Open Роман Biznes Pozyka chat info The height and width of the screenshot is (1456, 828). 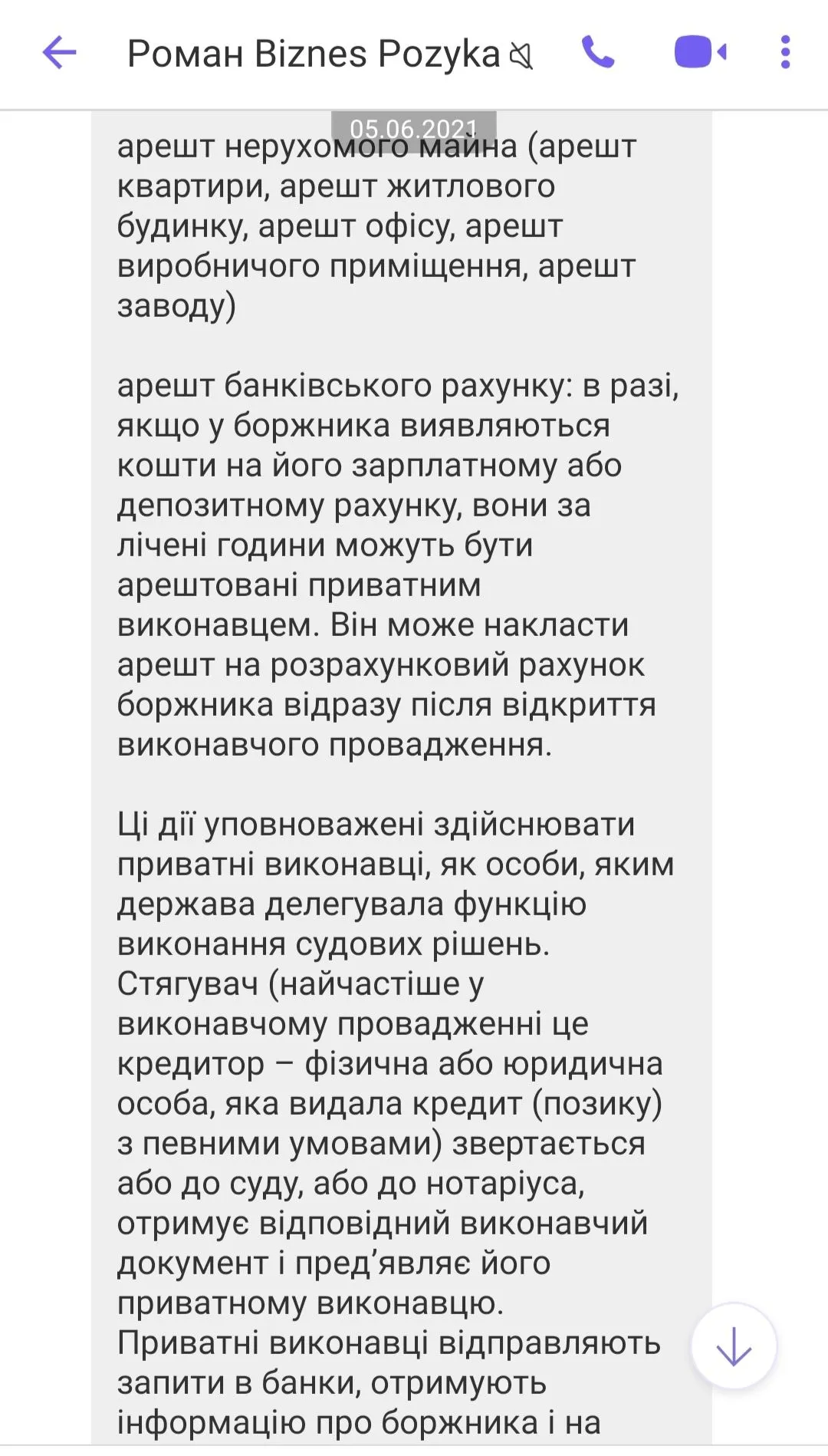(x=314, y=54)
